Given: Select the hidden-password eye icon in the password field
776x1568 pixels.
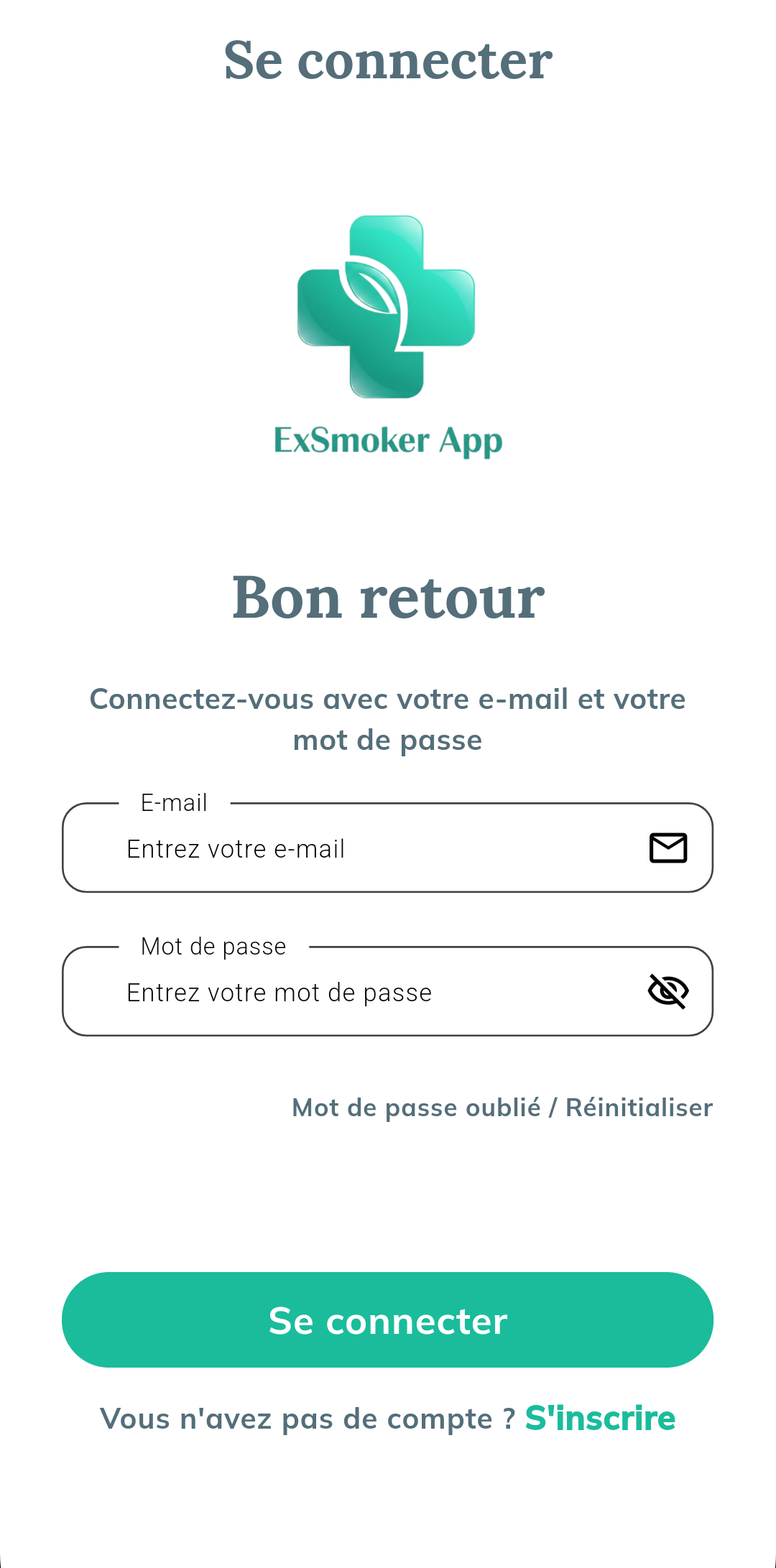Looking at the screenshot, I should coord(667,991).
